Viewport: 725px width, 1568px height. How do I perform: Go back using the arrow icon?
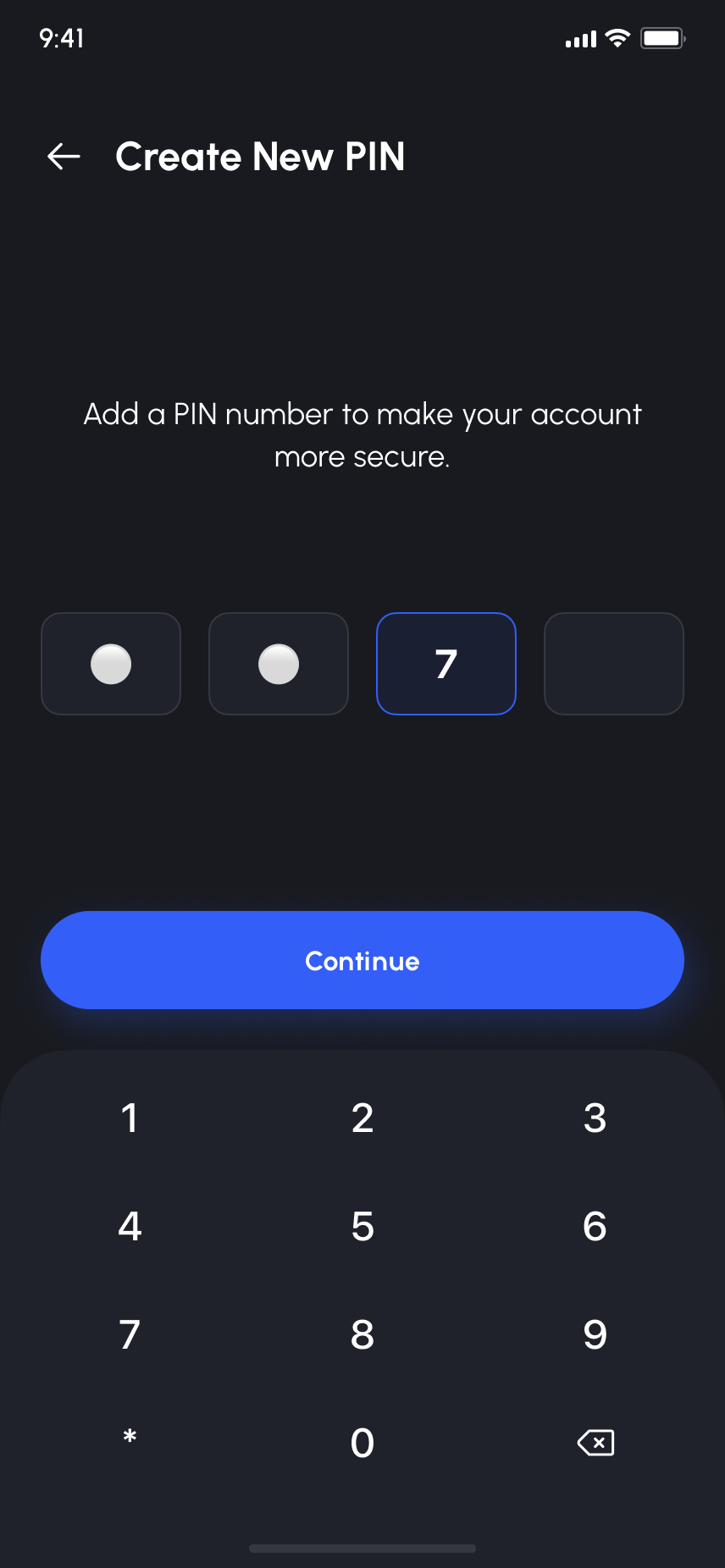[64, 157]
